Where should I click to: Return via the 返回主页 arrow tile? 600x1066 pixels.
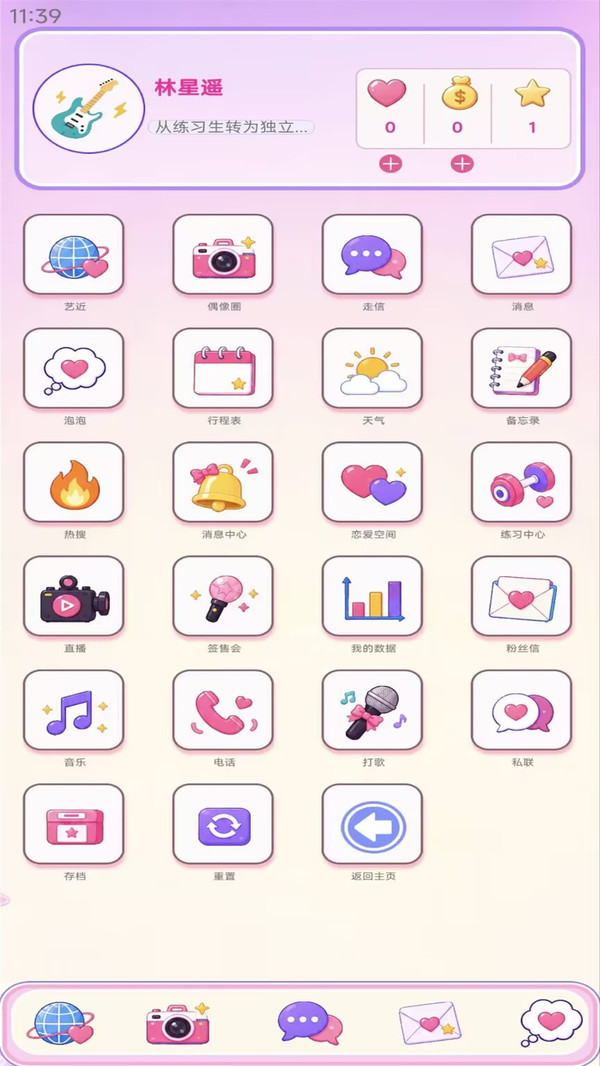(372, 824)
